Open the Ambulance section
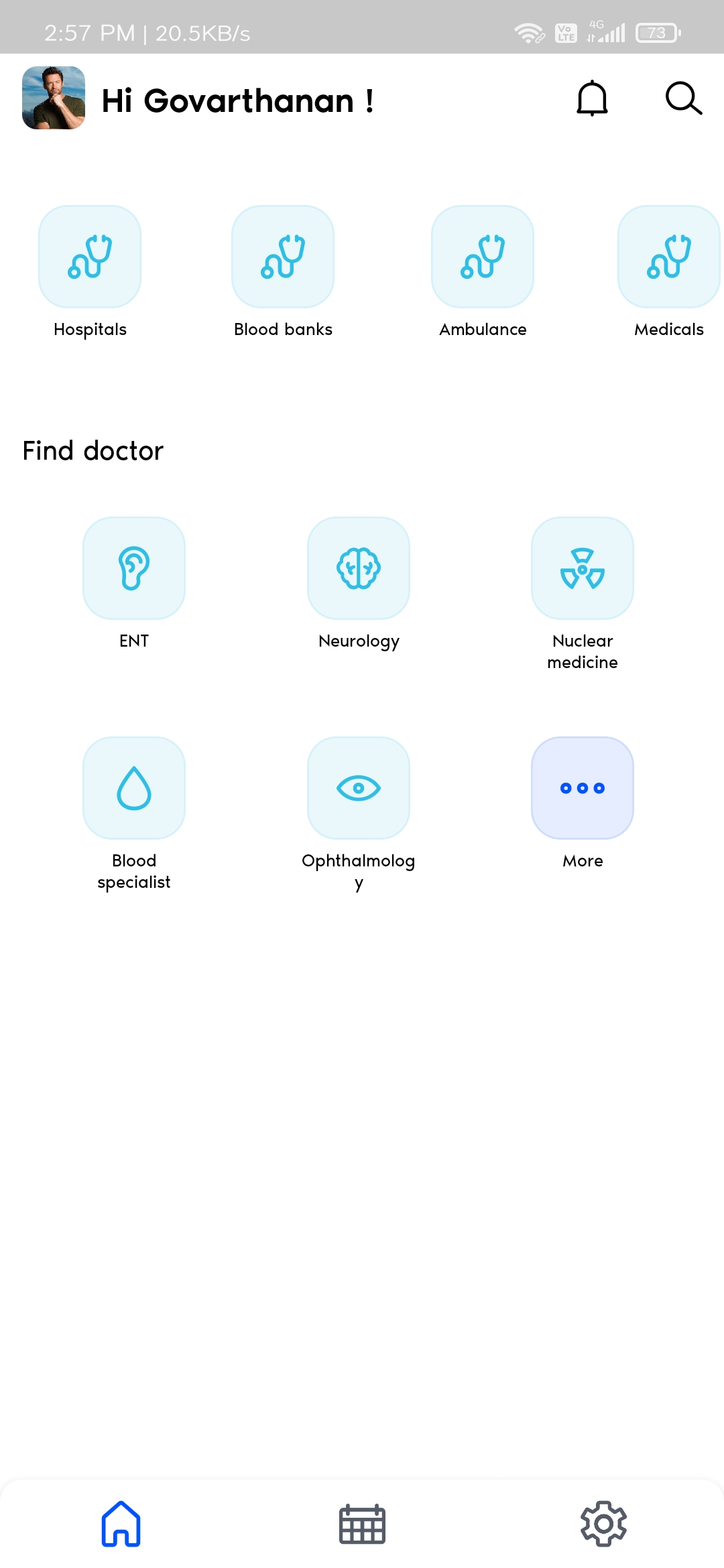The image size is (724, 1568). click(482, 257)
